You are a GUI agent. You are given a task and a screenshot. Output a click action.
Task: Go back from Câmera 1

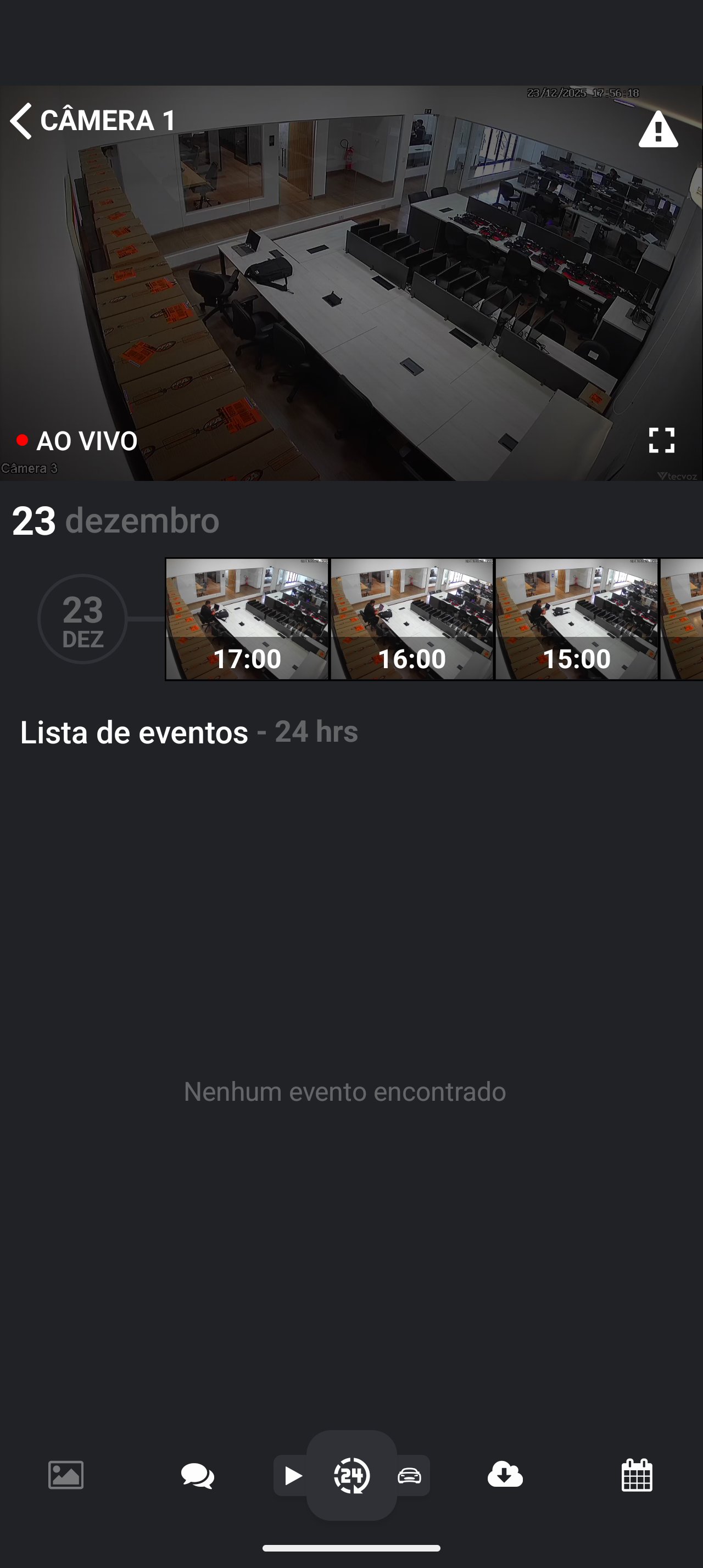[21, 121]
